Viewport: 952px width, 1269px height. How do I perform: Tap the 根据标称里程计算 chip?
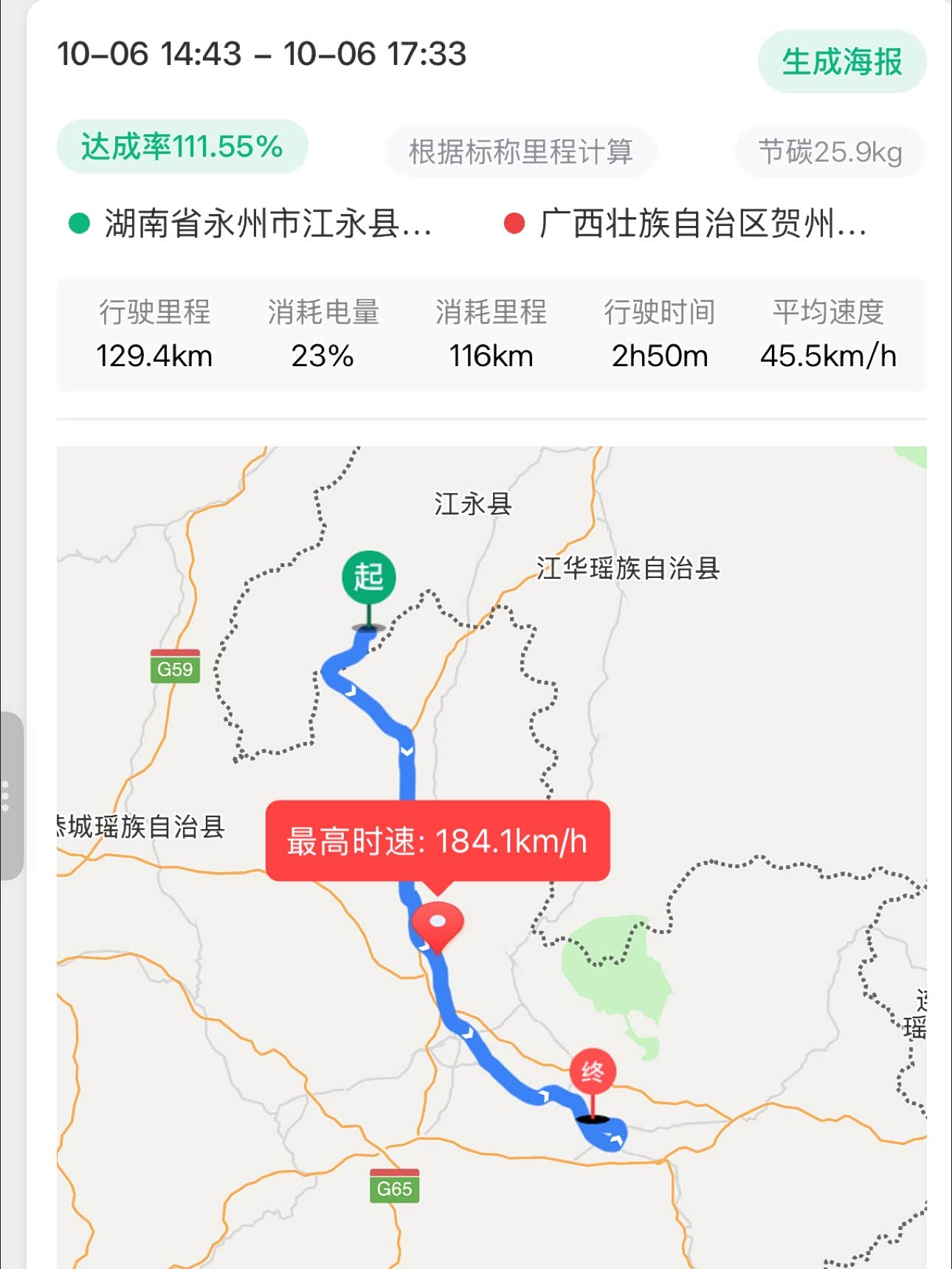click(520, 152)
